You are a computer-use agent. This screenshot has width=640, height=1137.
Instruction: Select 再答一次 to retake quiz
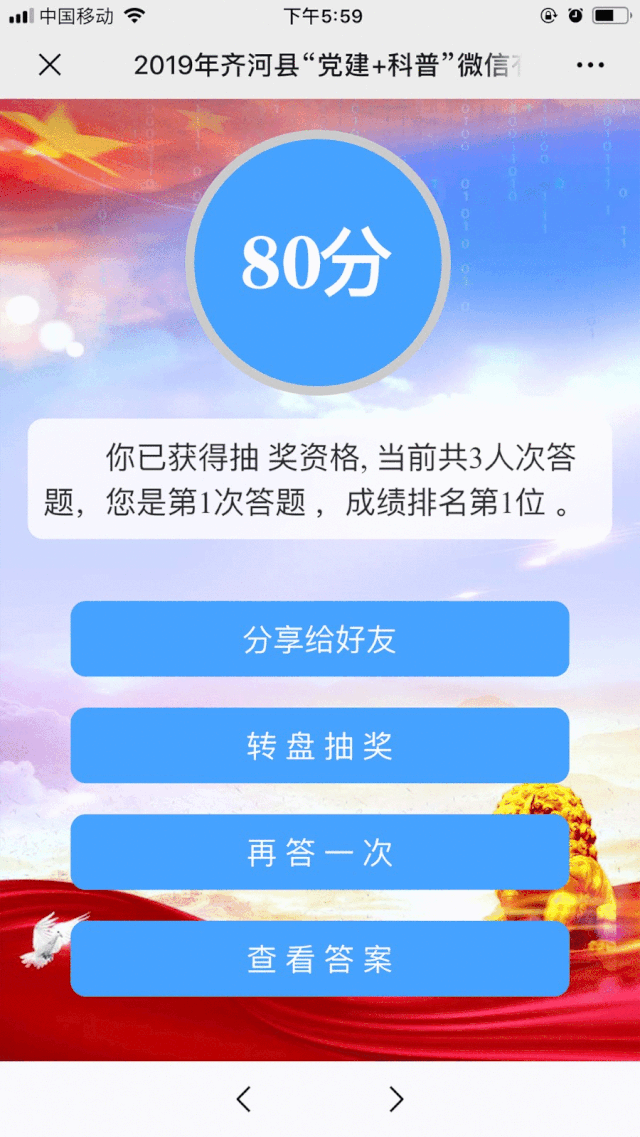(320, 852)
